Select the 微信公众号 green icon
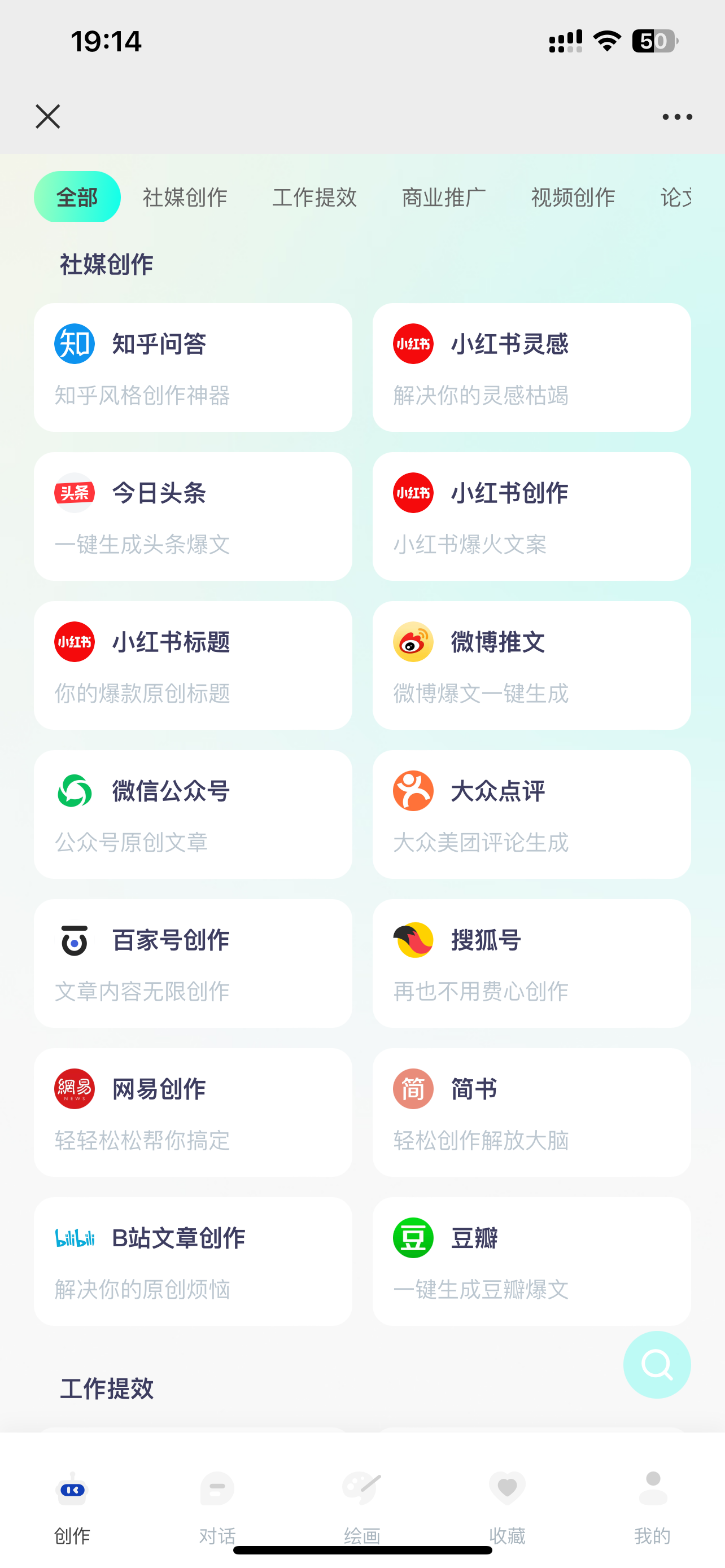 coord(75,790)
